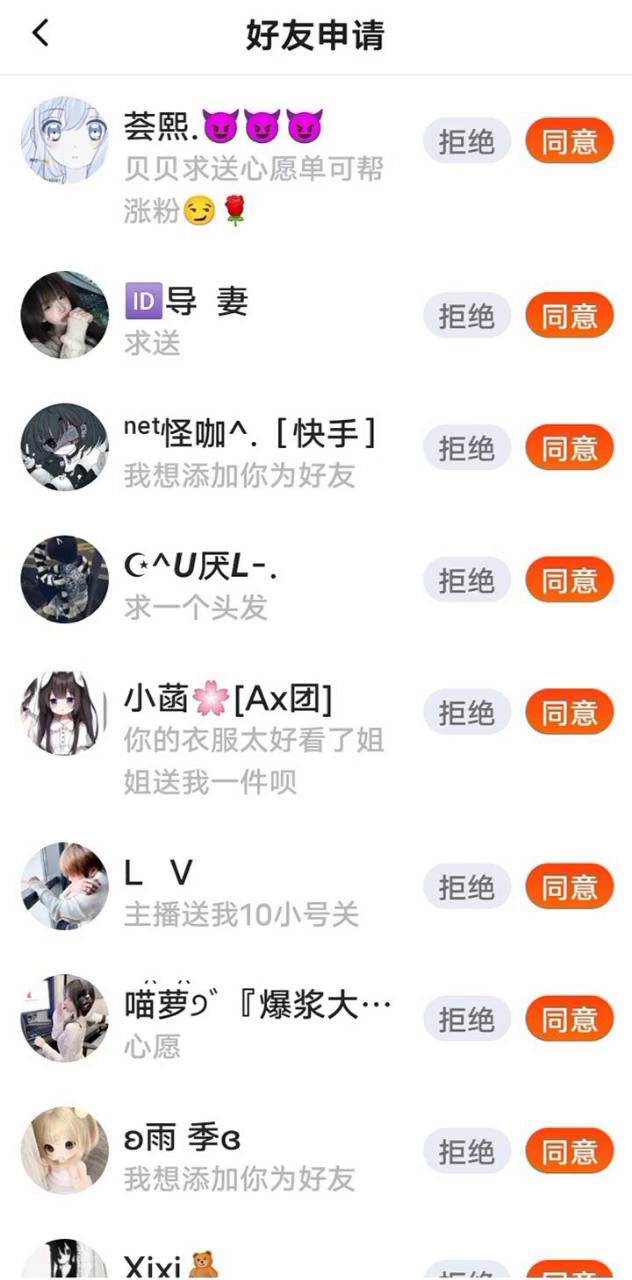Accept the request saying 求一个头发
632x1280 pixels.
(x=569, y=580)
